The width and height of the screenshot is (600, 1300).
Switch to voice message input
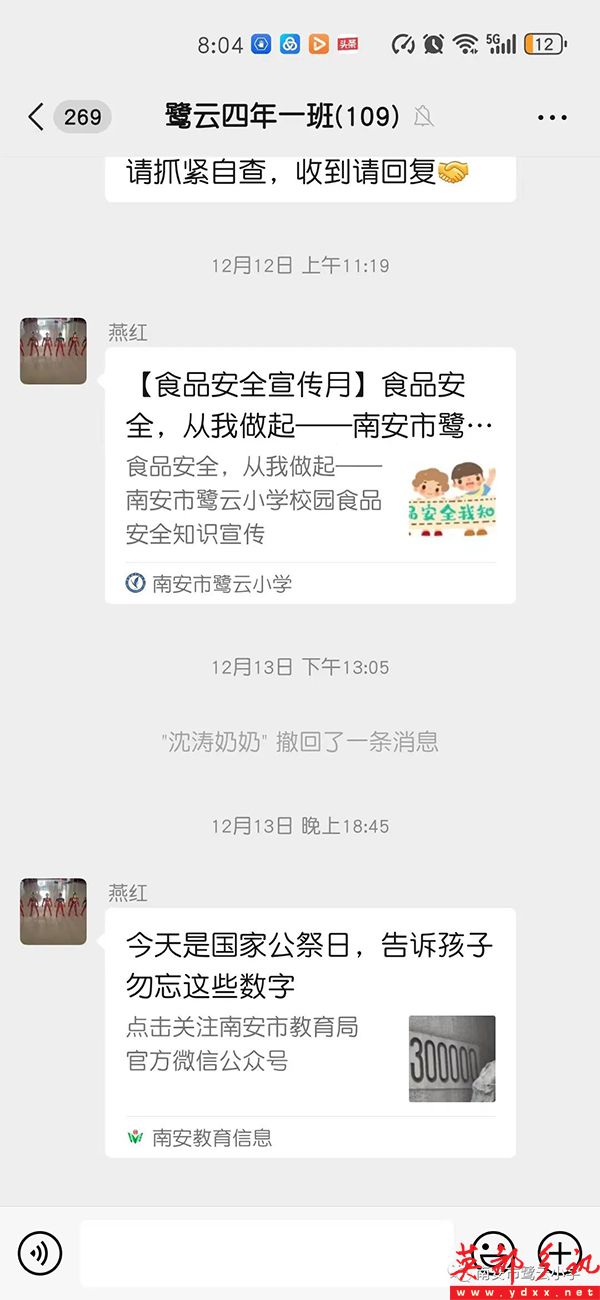(40, 1252)
